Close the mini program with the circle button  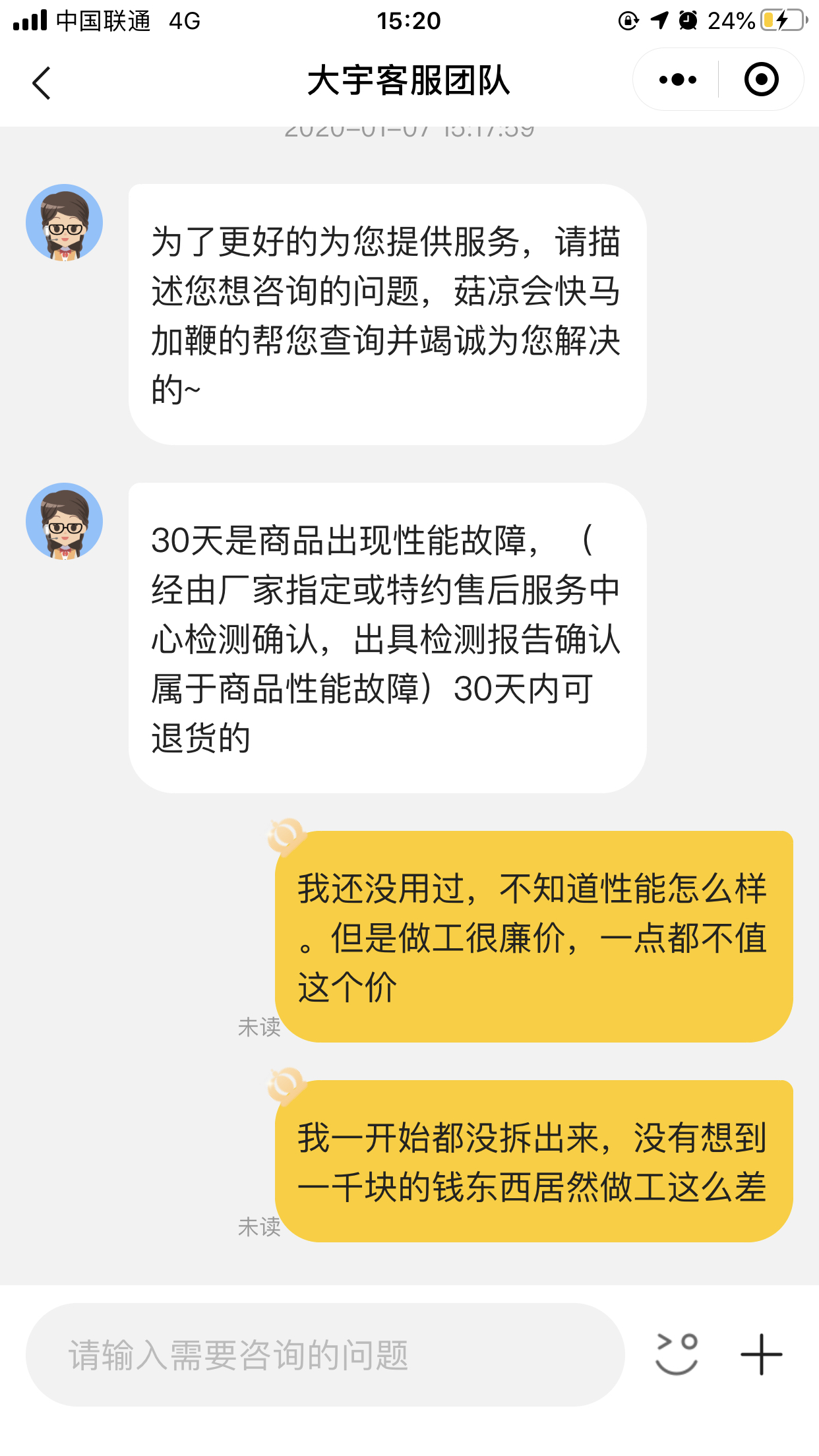[761, 80]
